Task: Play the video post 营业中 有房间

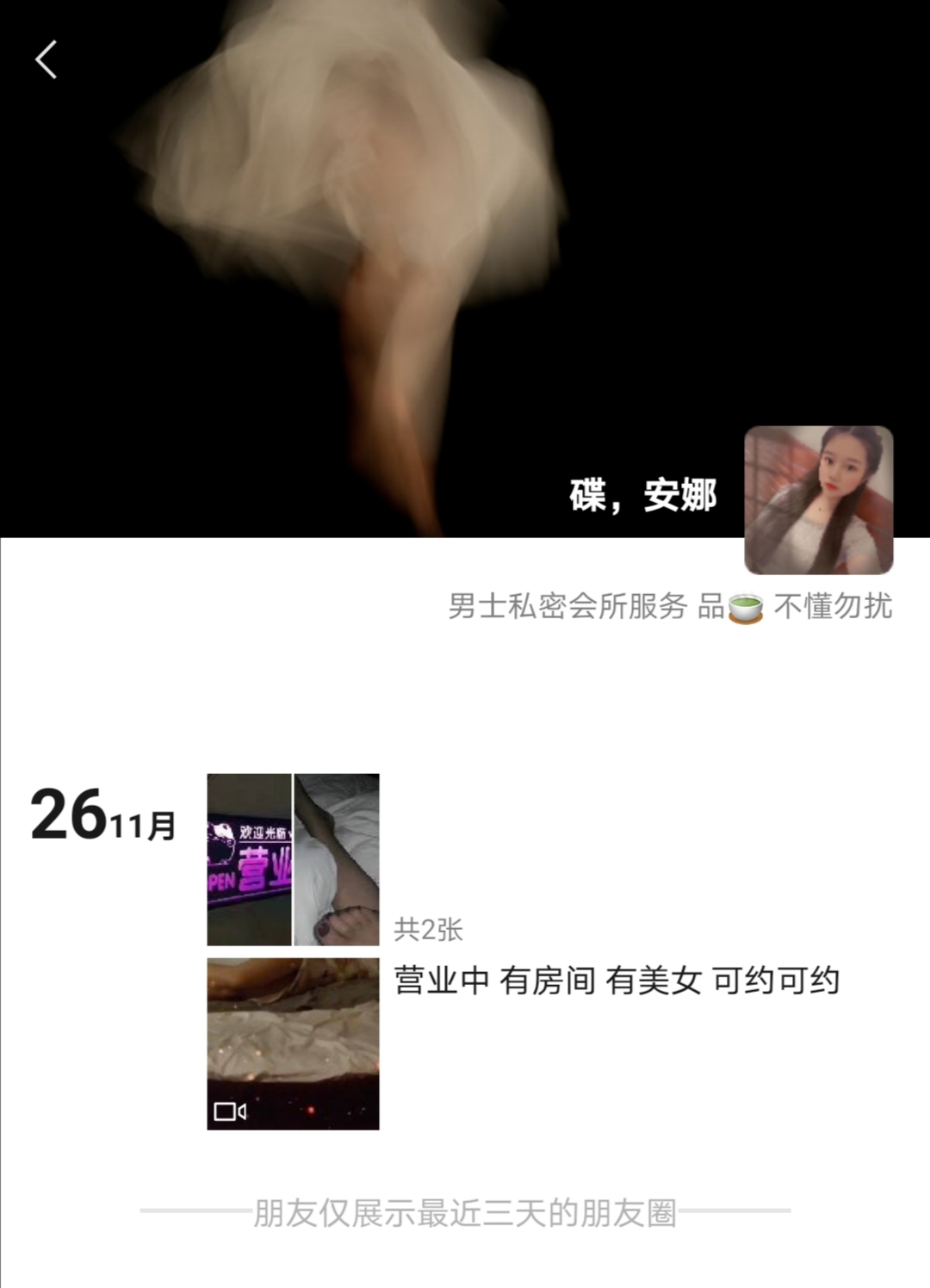Action: tap(293, 1043)
